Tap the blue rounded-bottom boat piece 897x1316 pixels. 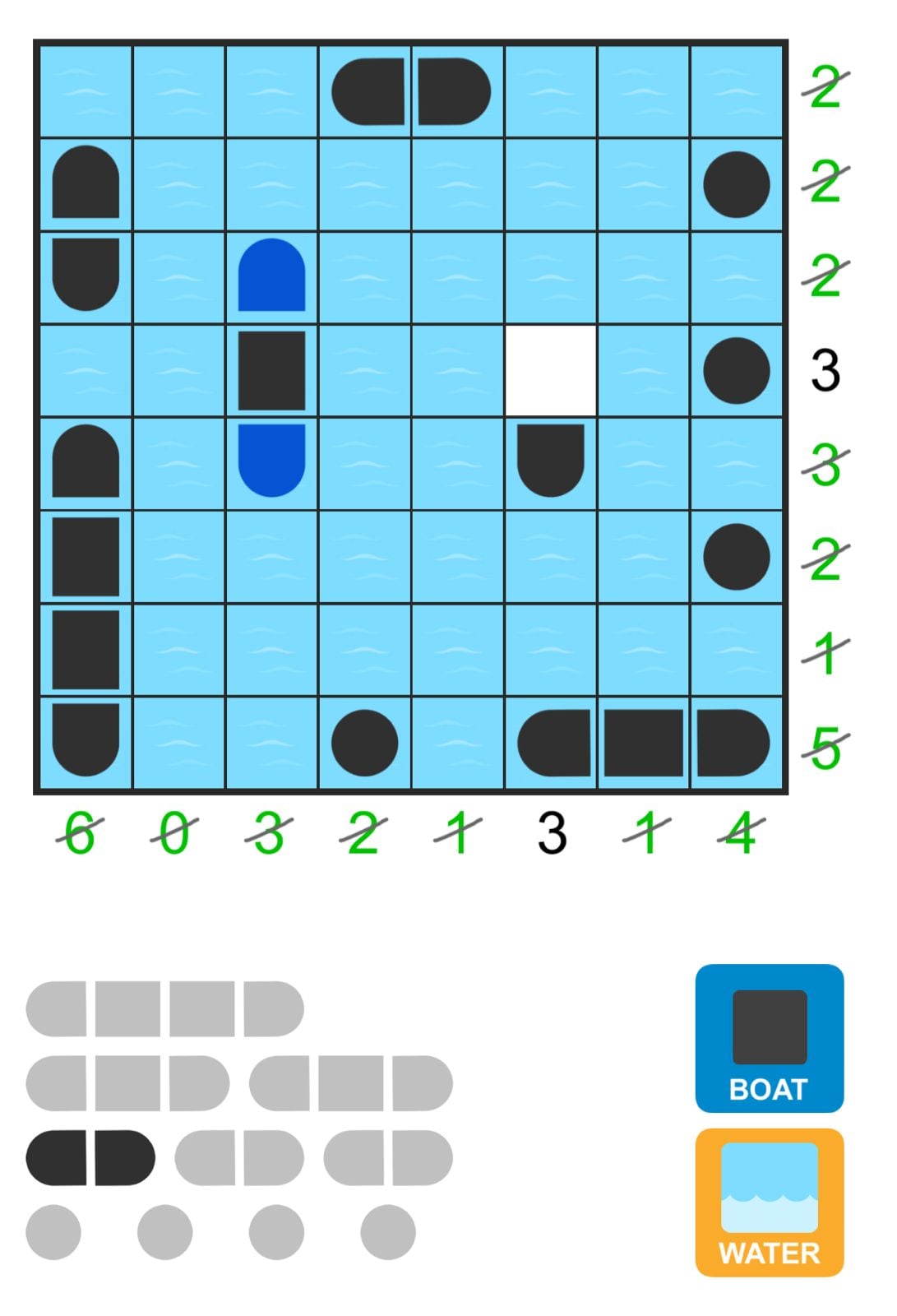(271, 461)
